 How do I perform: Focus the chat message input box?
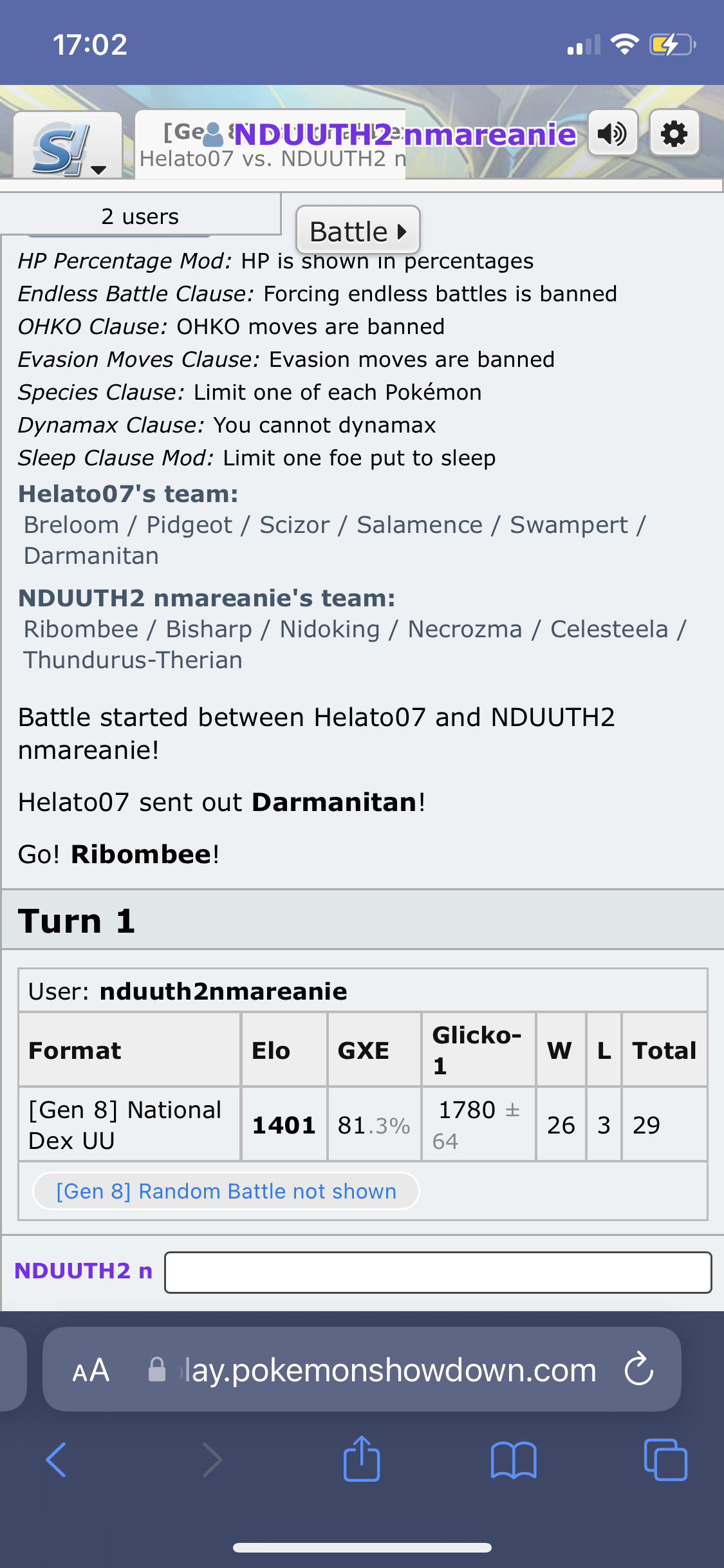click(438, 1272)
